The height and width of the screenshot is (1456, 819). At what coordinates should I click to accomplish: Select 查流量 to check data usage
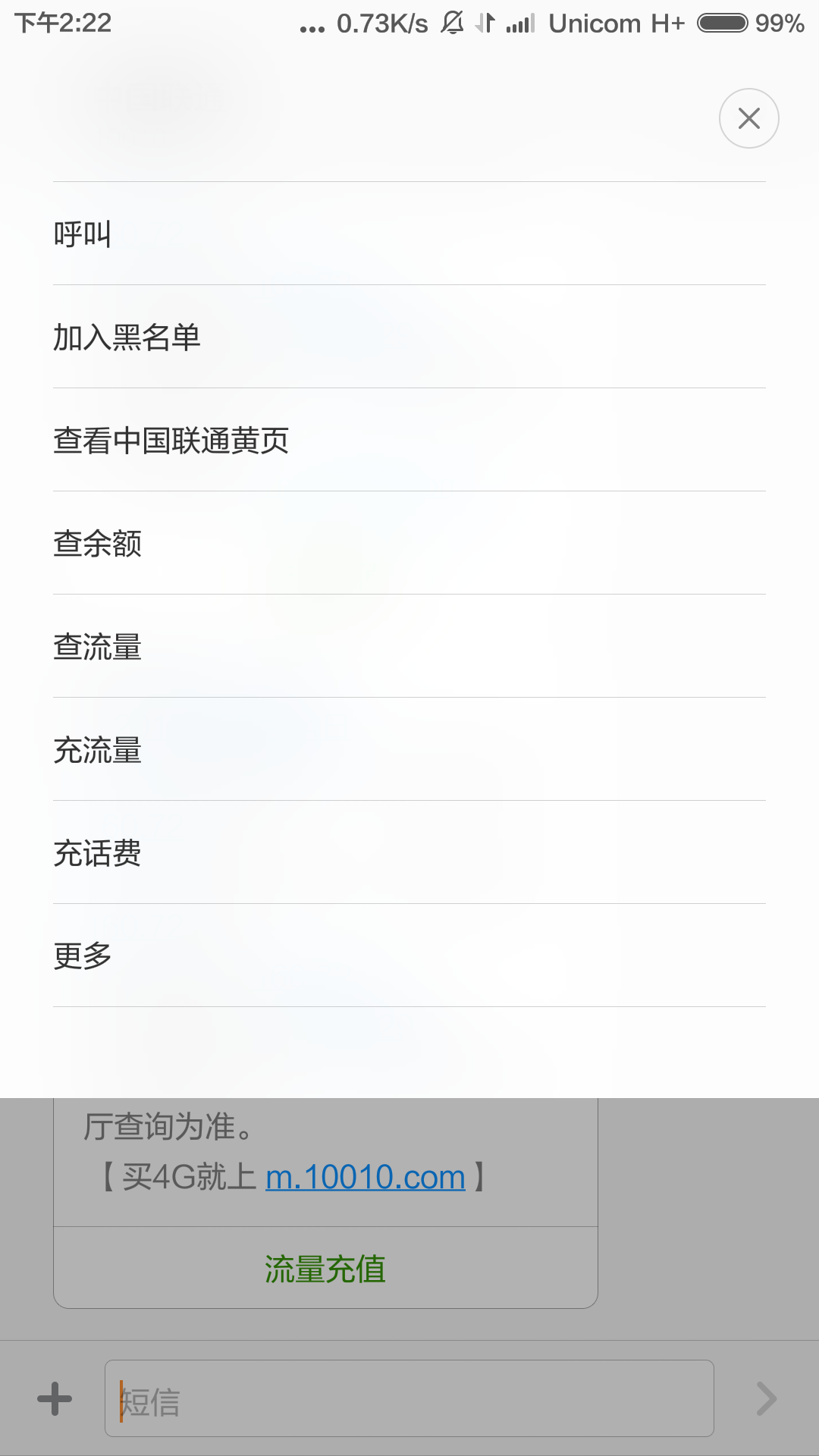tap(409, 646)
